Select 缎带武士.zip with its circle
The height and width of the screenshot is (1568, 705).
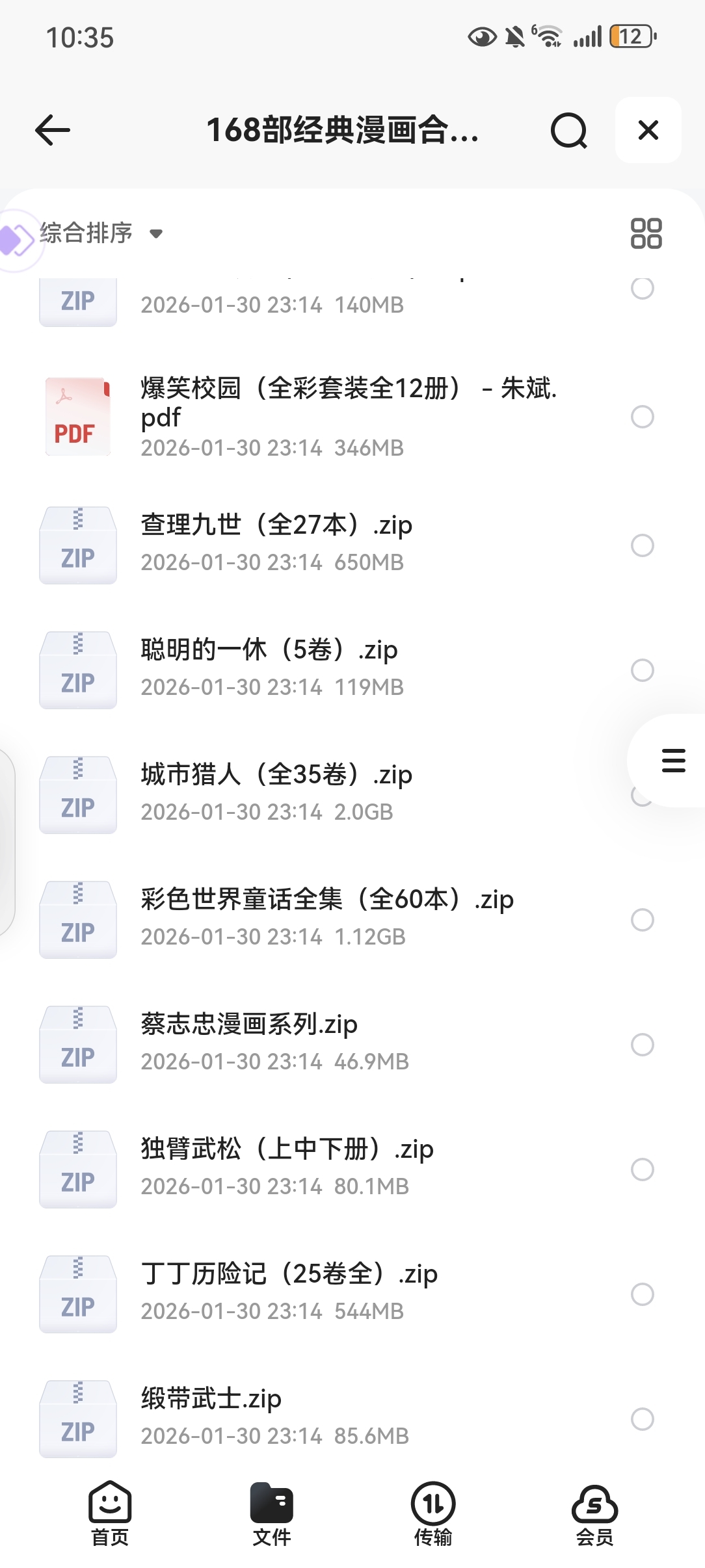[x=643, y=1419]
